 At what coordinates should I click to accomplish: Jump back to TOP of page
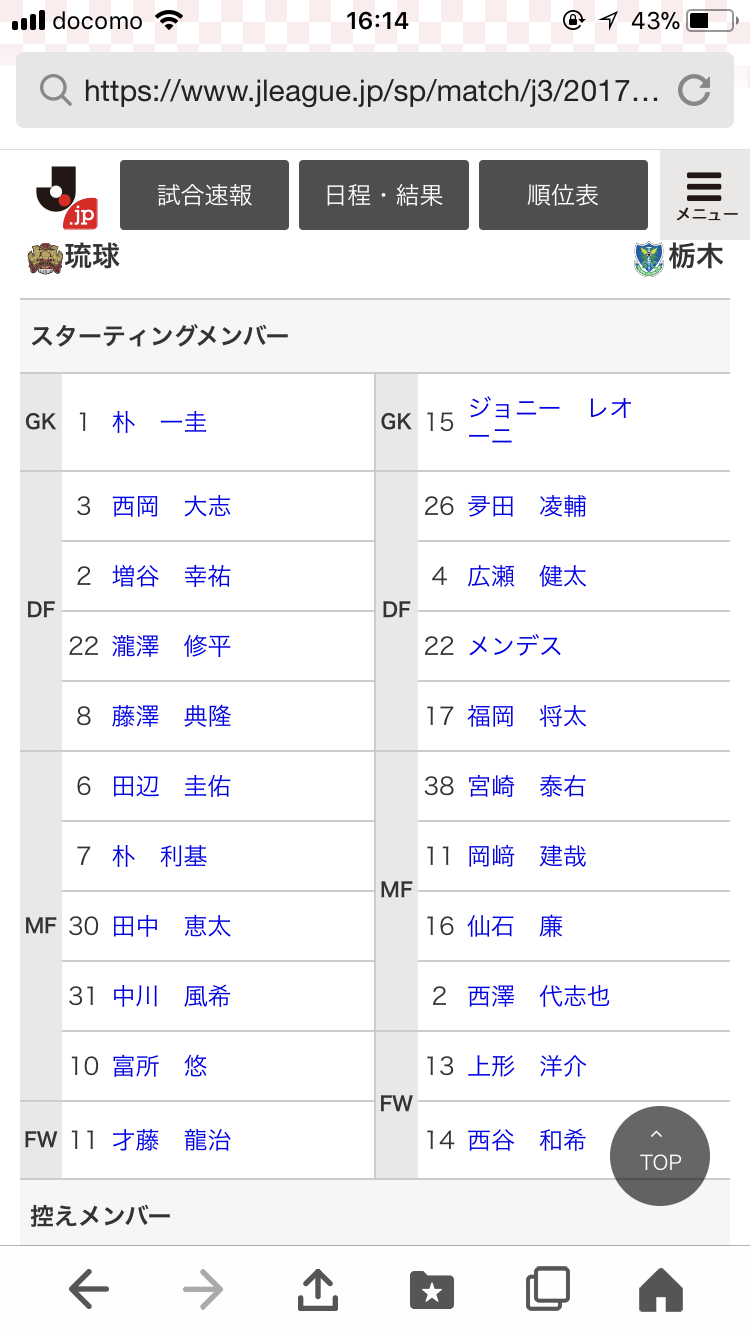[x=660, y=1156]
